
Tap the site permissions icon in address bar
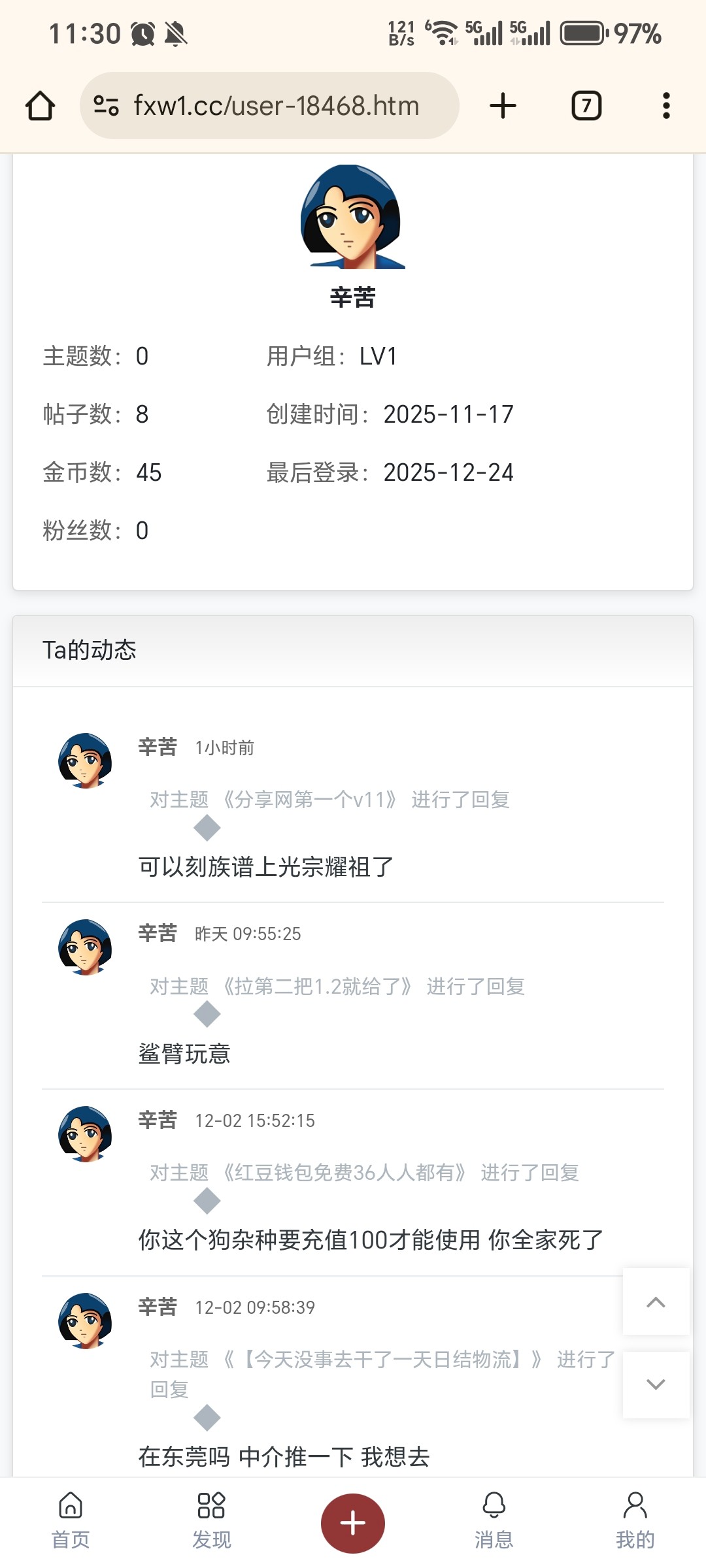[x=107, y=105]
